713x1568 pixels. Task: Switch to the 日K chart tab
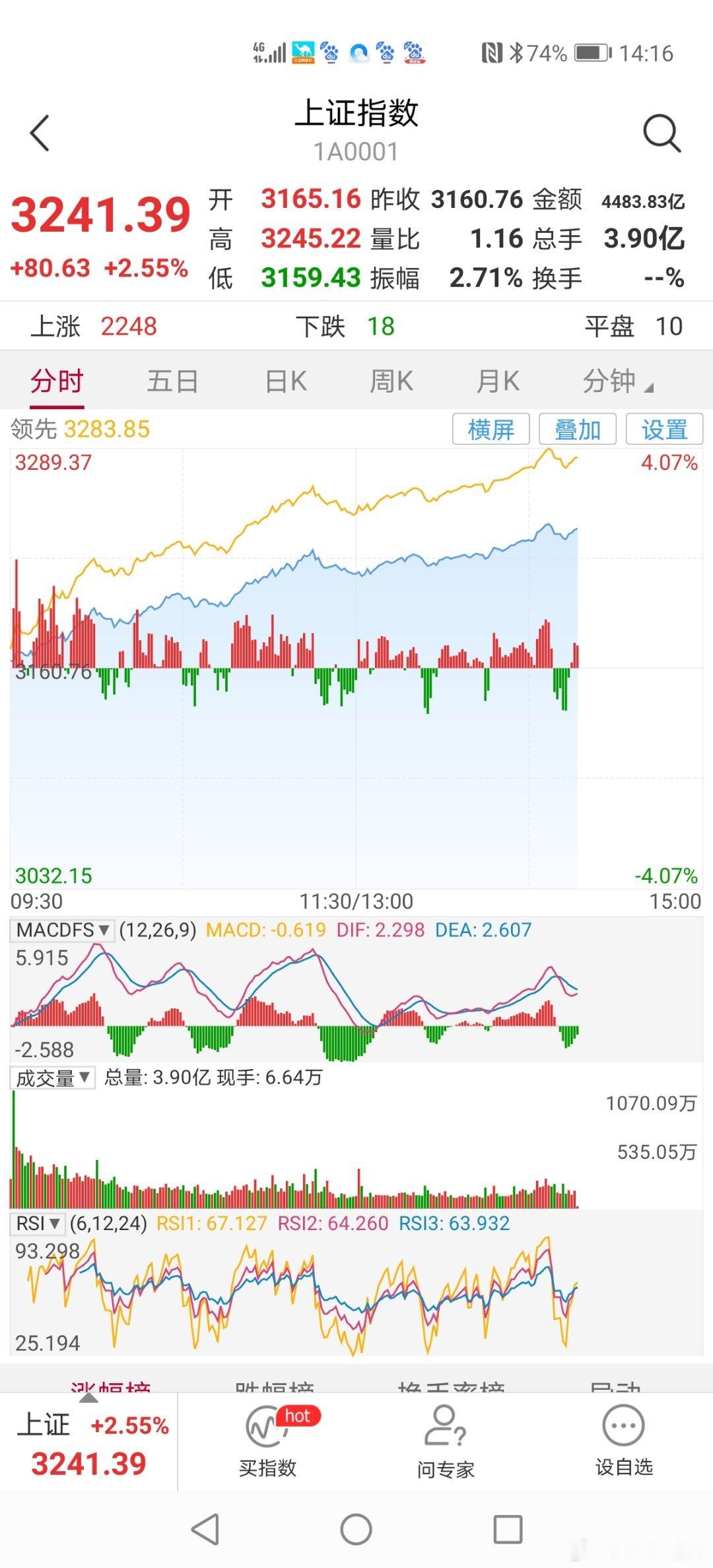tap(286, 381)
